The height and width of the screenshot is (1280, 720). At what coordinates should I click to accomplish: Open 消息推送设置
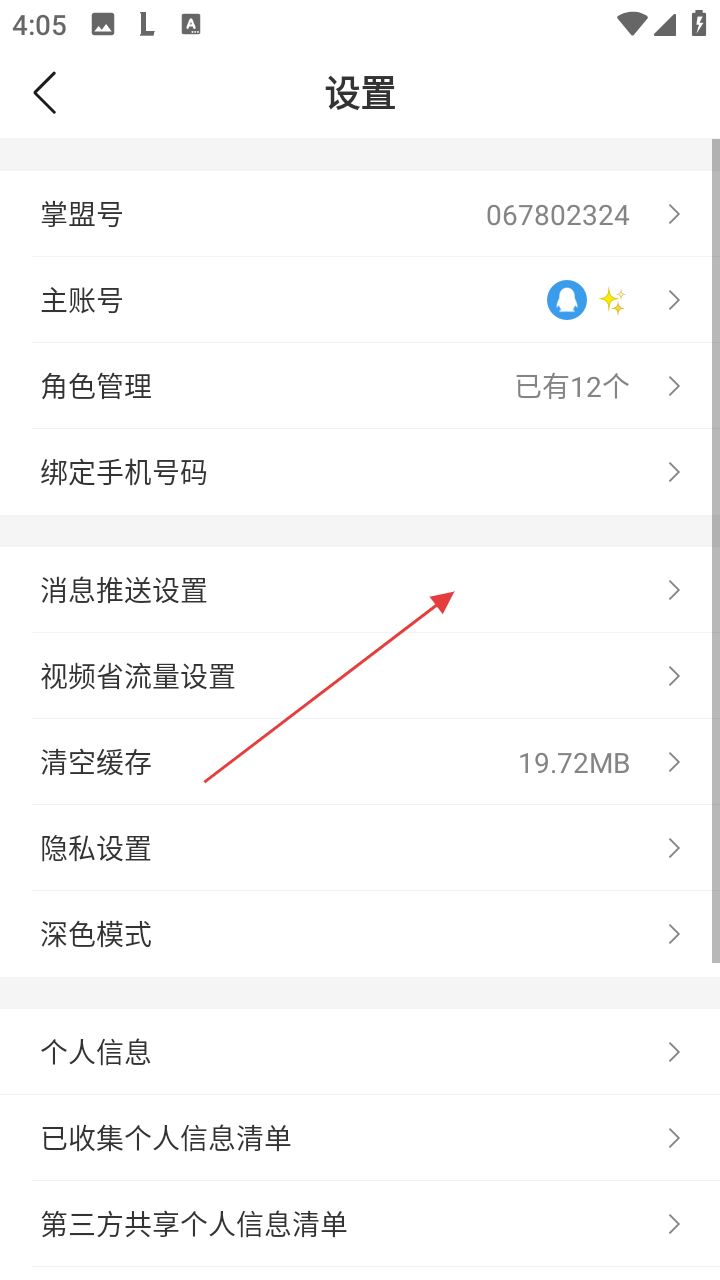click(360, 590)
